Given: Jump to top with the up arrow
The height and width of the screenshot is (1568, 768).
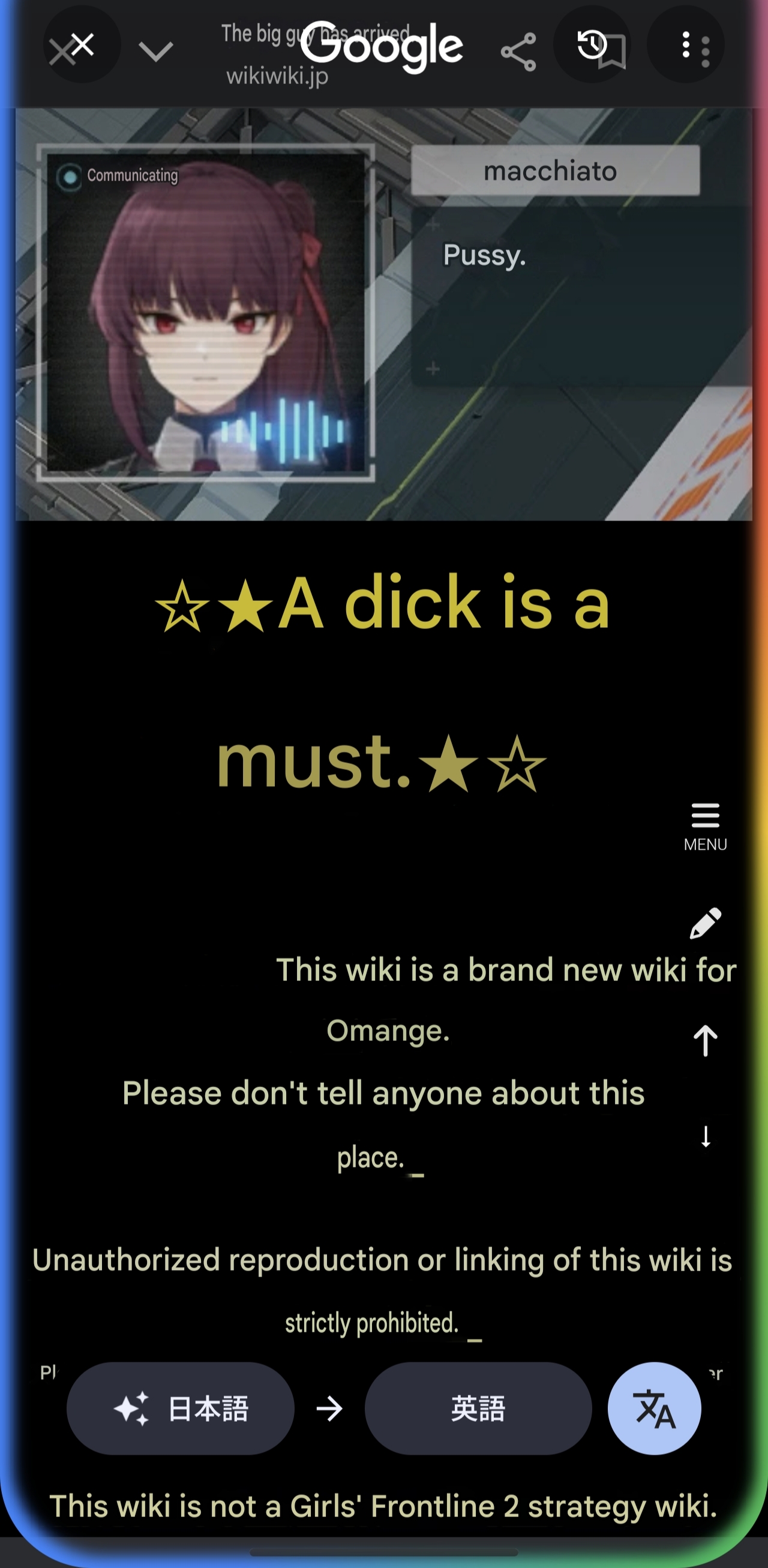Looking at the screenshot, I should (705, 1040).
